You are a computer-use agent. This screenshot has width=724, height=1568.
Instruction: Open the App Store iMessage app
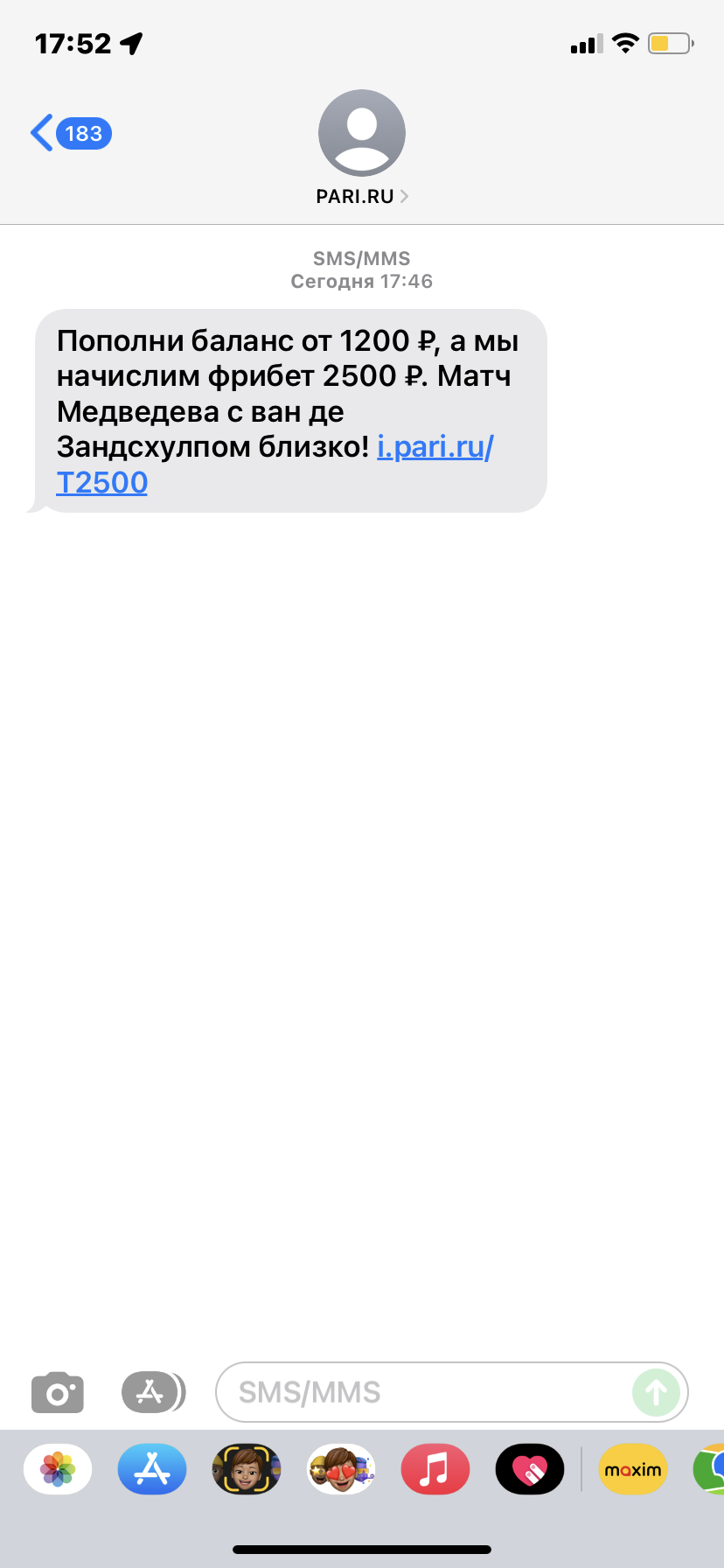click(x=152, y=1469)
